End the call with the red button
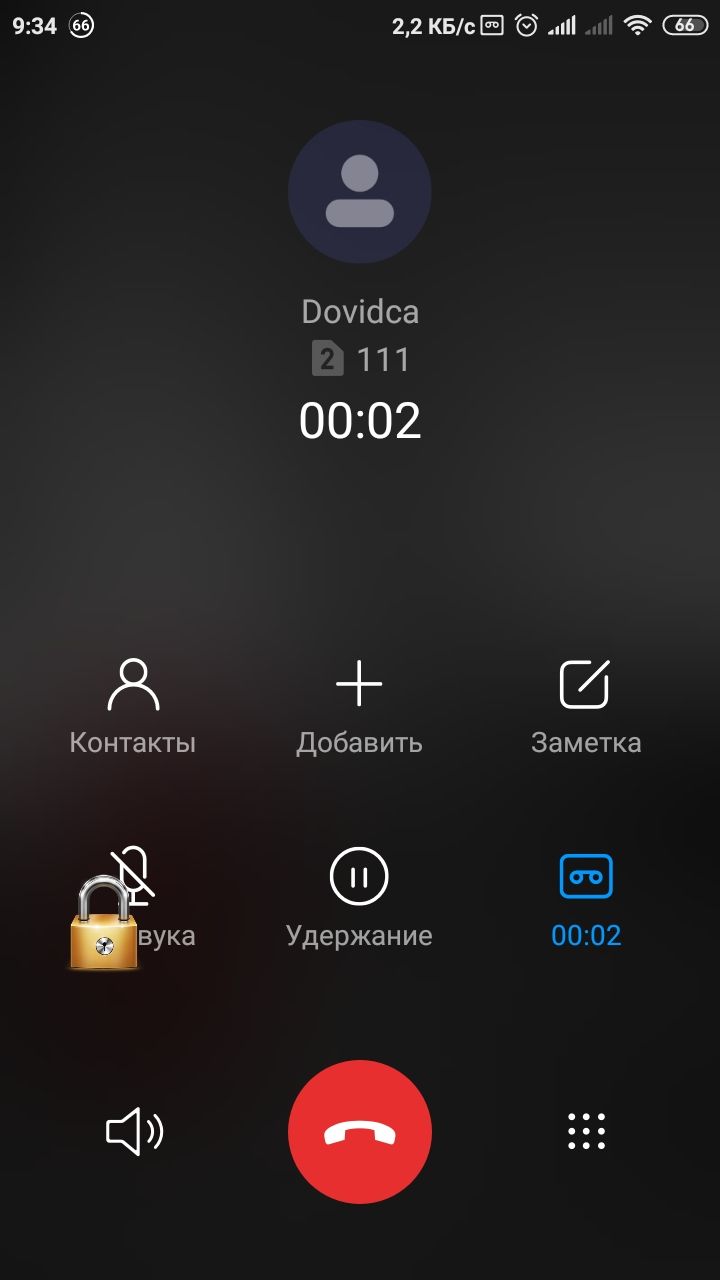720x1280 pixels. click(360, 1132)
